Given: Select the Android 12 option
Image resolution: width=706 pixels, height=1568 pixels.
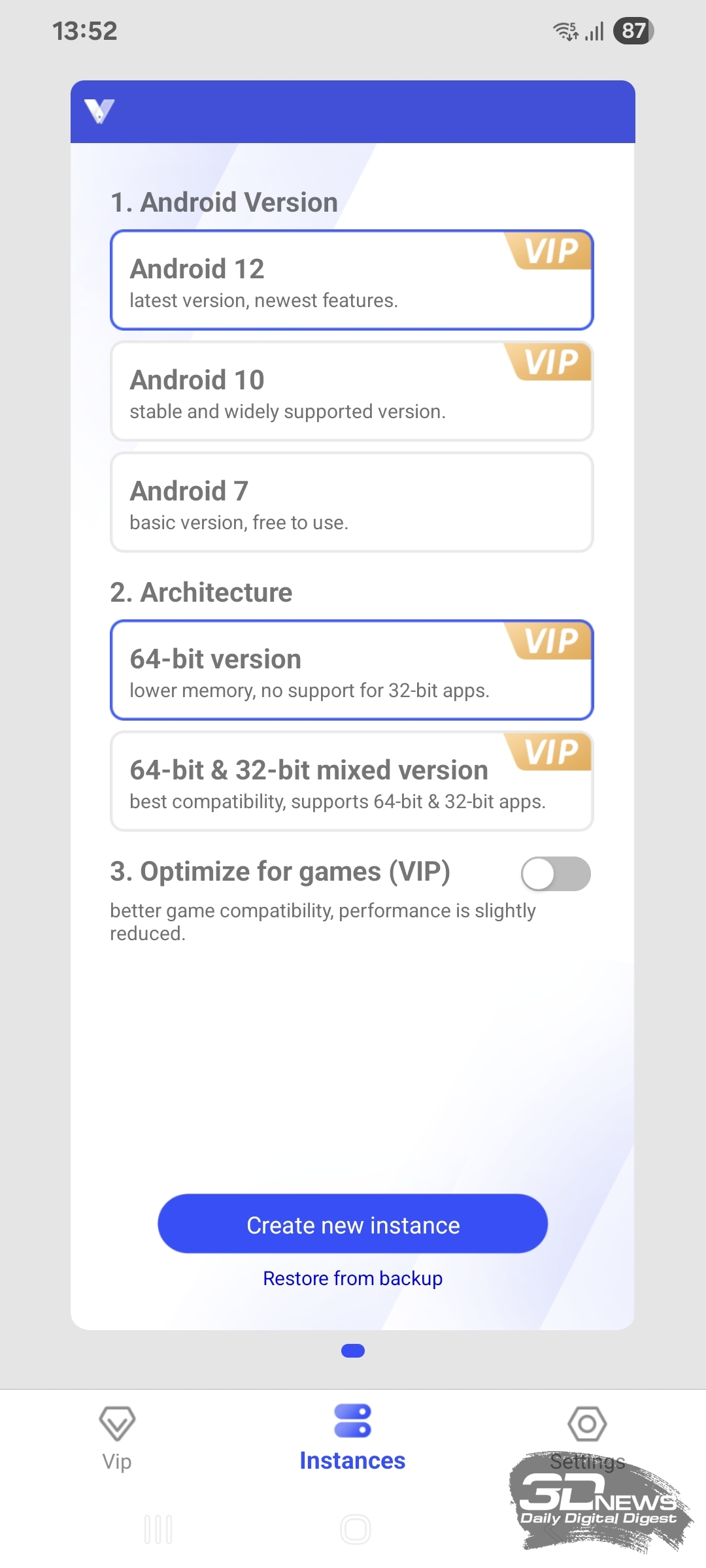Looking at the screenshot, I should pyautogui.click(x=352, y=280).
